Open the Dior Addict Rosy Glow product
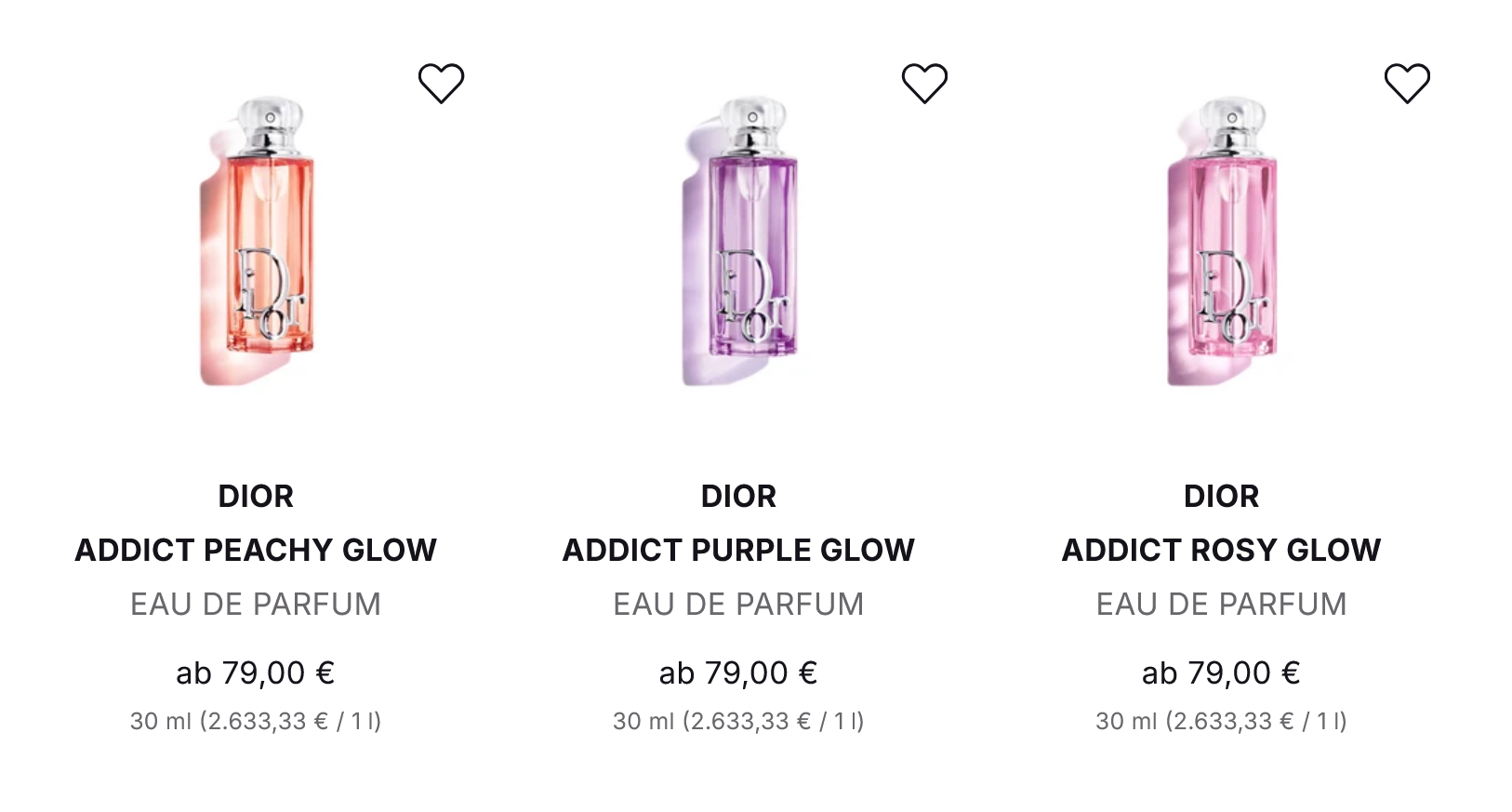Screen dimensions: 1512x812 (1221, 550)
